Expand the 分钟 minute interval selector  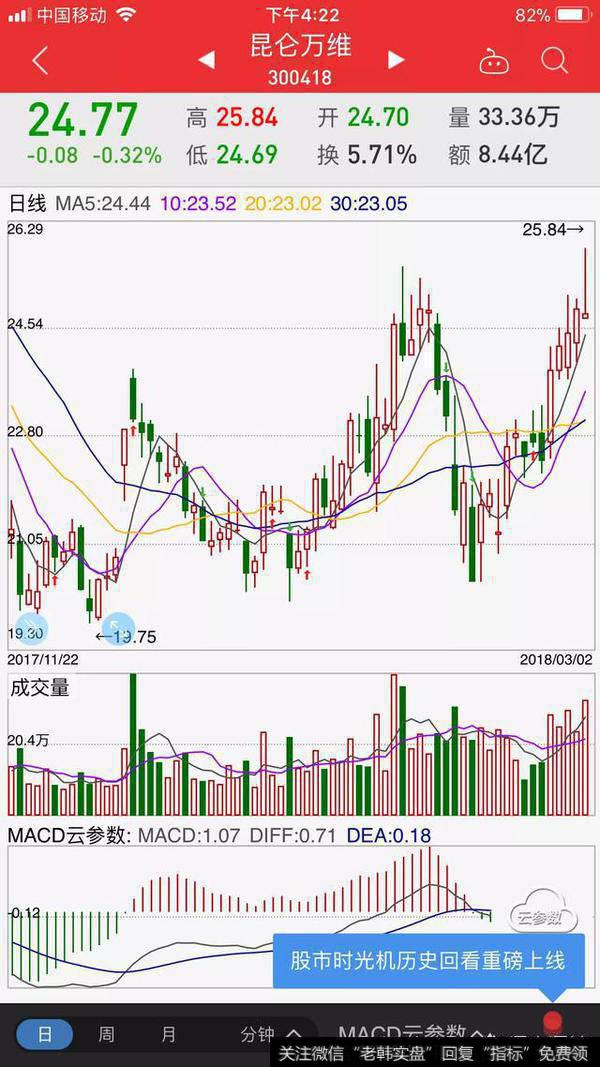(270, 1035)
